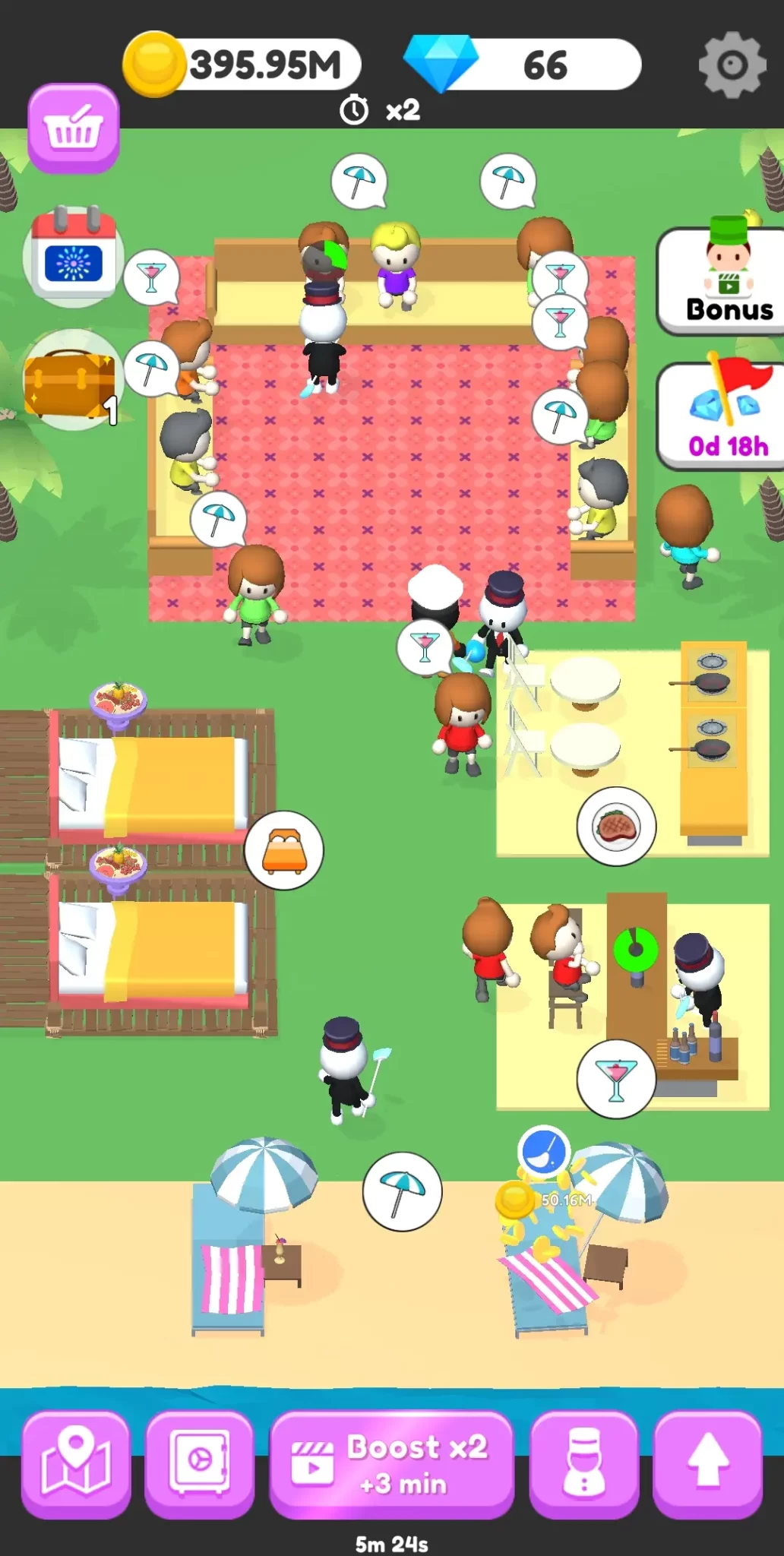Open the staff management button
Screen dimensions: 784x1556
583,1463
